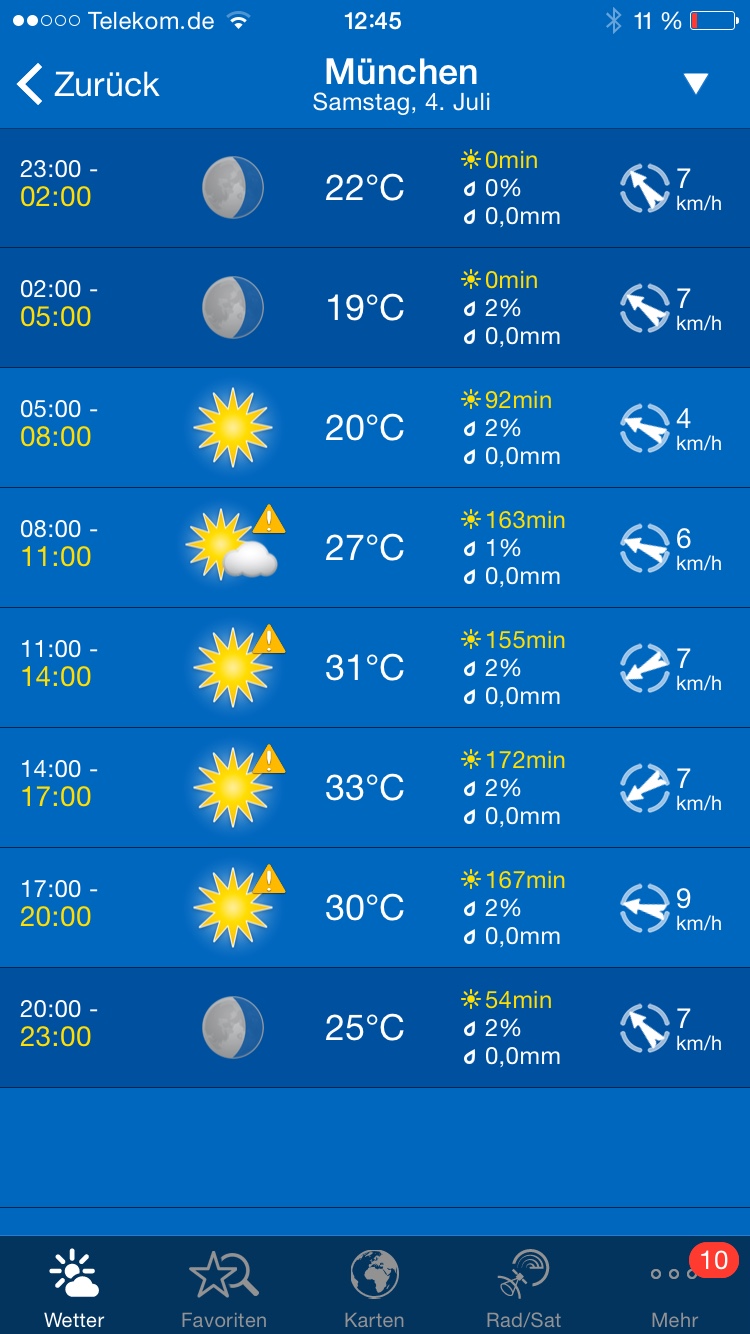Open the Mehr tab
This screenshot has width=750, height=1334.
click(675, 1289)
